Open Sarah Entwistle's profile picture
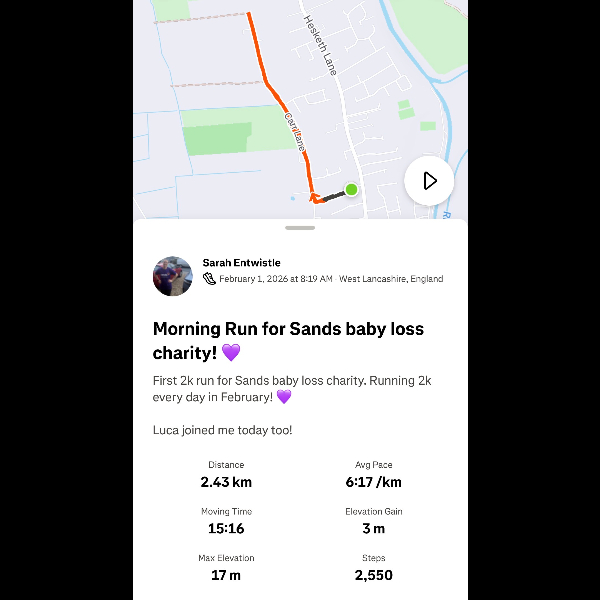 pos(172,275)
